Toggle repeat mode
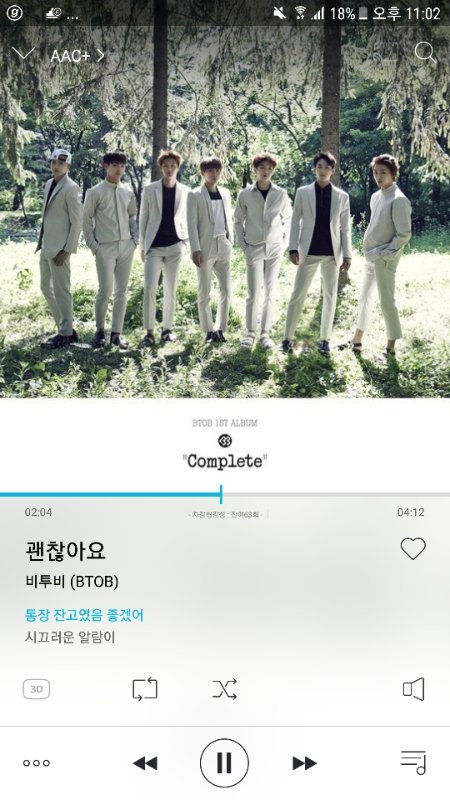Image resolution: width=450 pixels, height=800 pixels. pos(145,689)
